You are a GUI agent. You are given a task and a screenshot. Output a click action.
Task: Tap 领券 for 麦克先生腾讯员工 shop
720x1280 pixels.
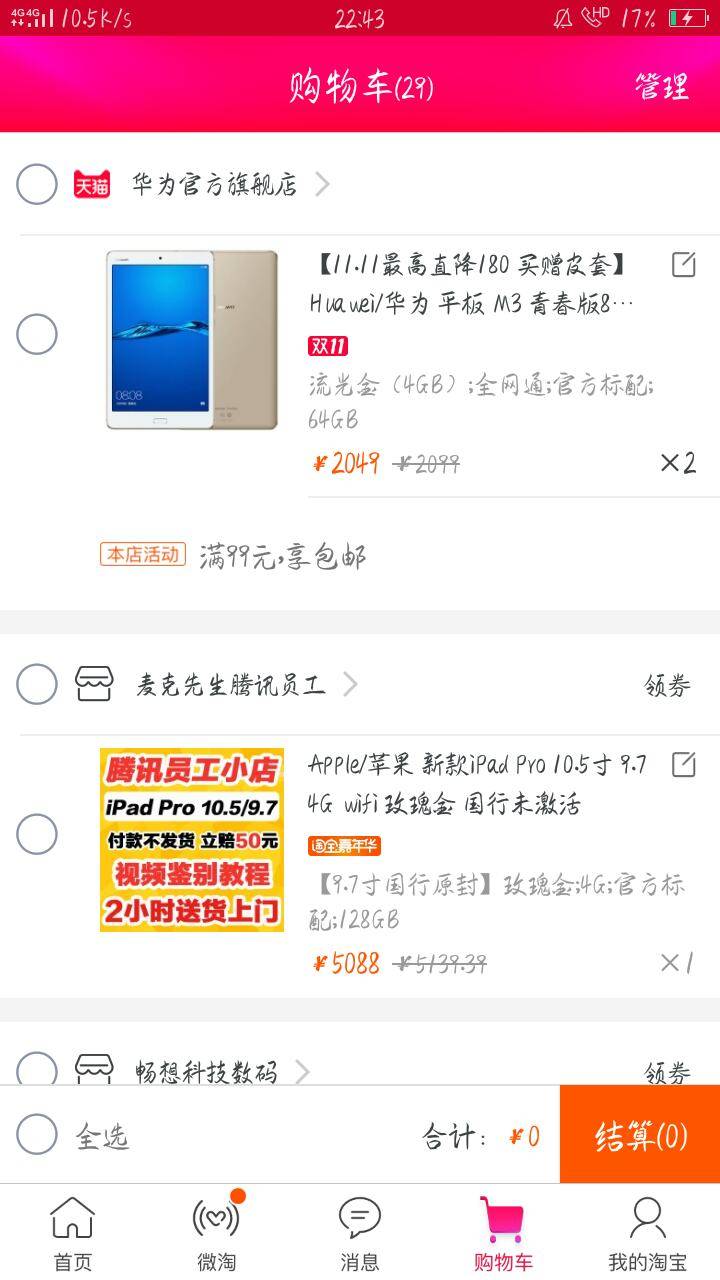click(x=667, y=686)
